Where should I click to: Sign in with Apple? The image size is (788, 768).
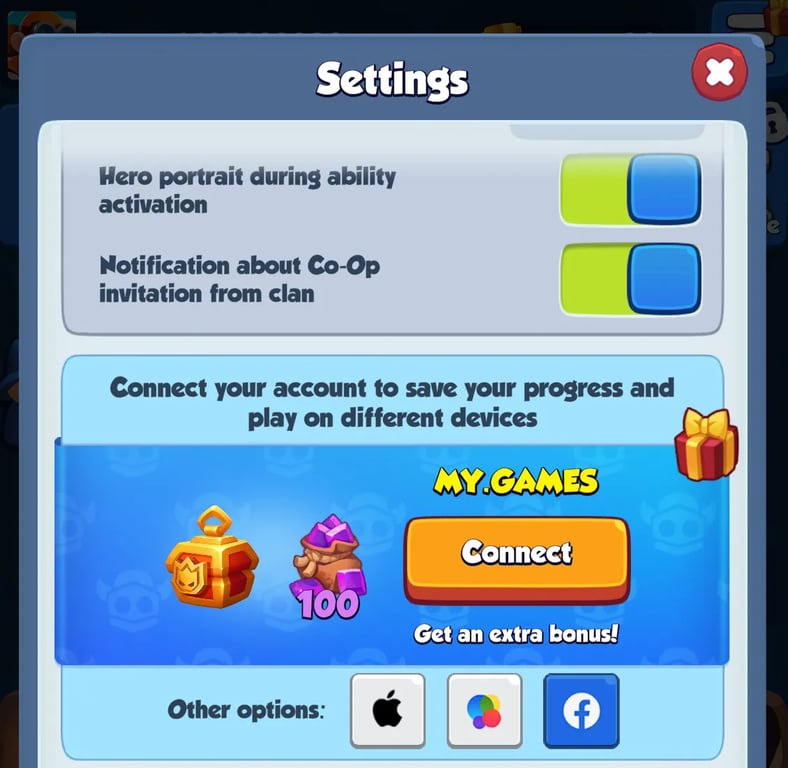387,710
